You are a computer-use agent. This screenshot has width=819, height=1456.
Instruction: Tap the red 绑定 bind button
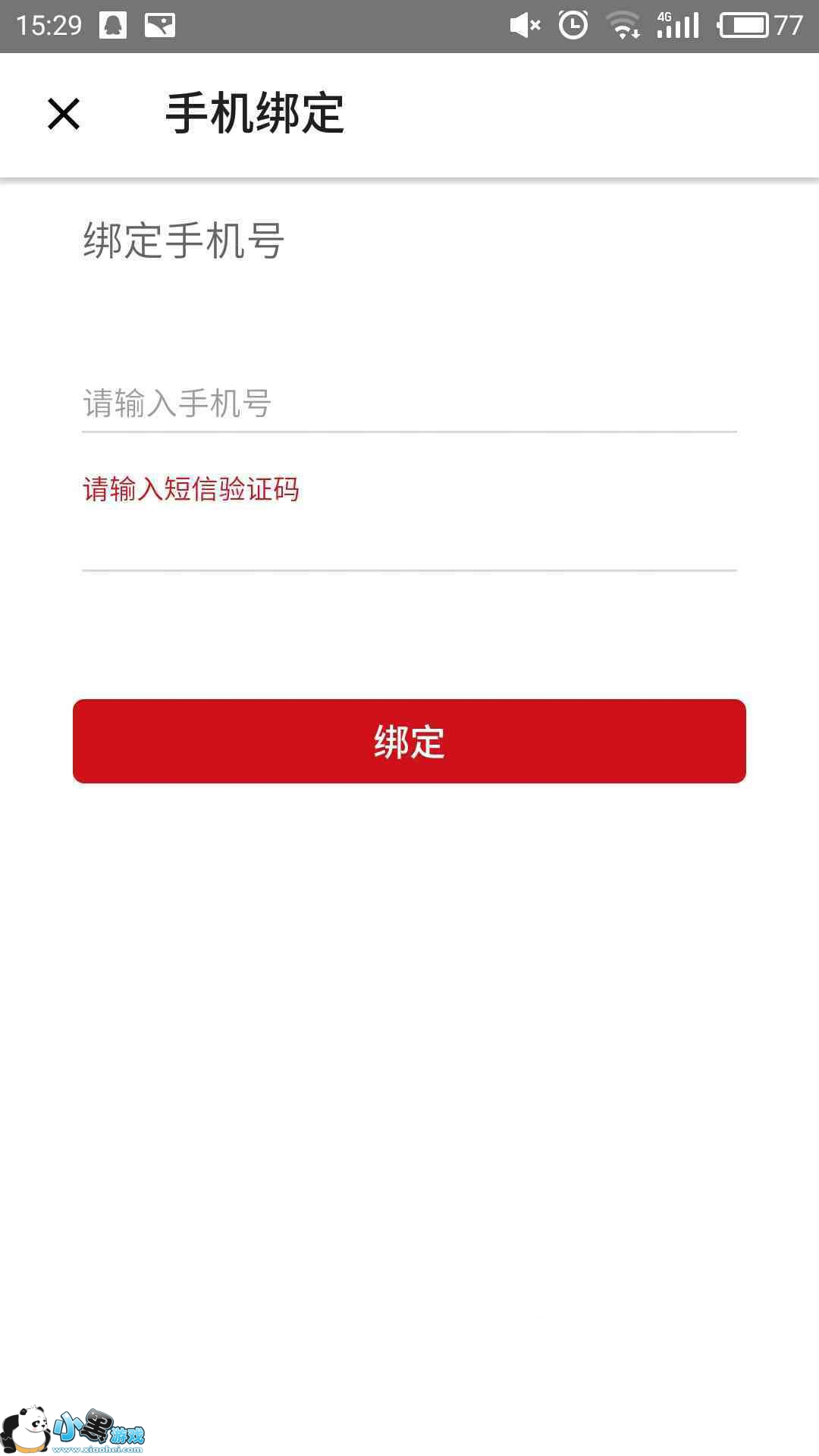[x=409, y=741]
